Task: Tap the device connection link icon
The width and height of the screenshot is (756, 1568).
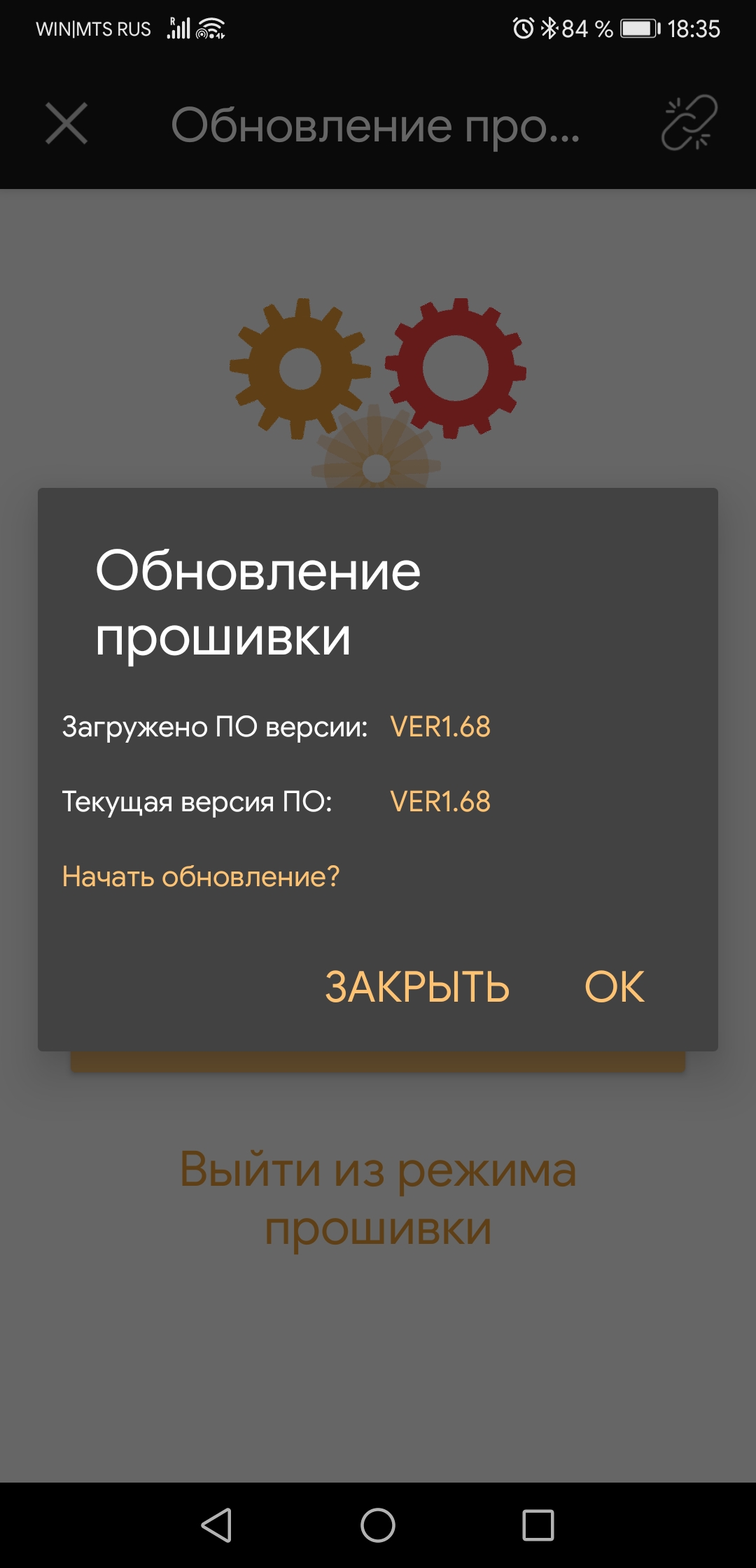Action: point(689,124)
